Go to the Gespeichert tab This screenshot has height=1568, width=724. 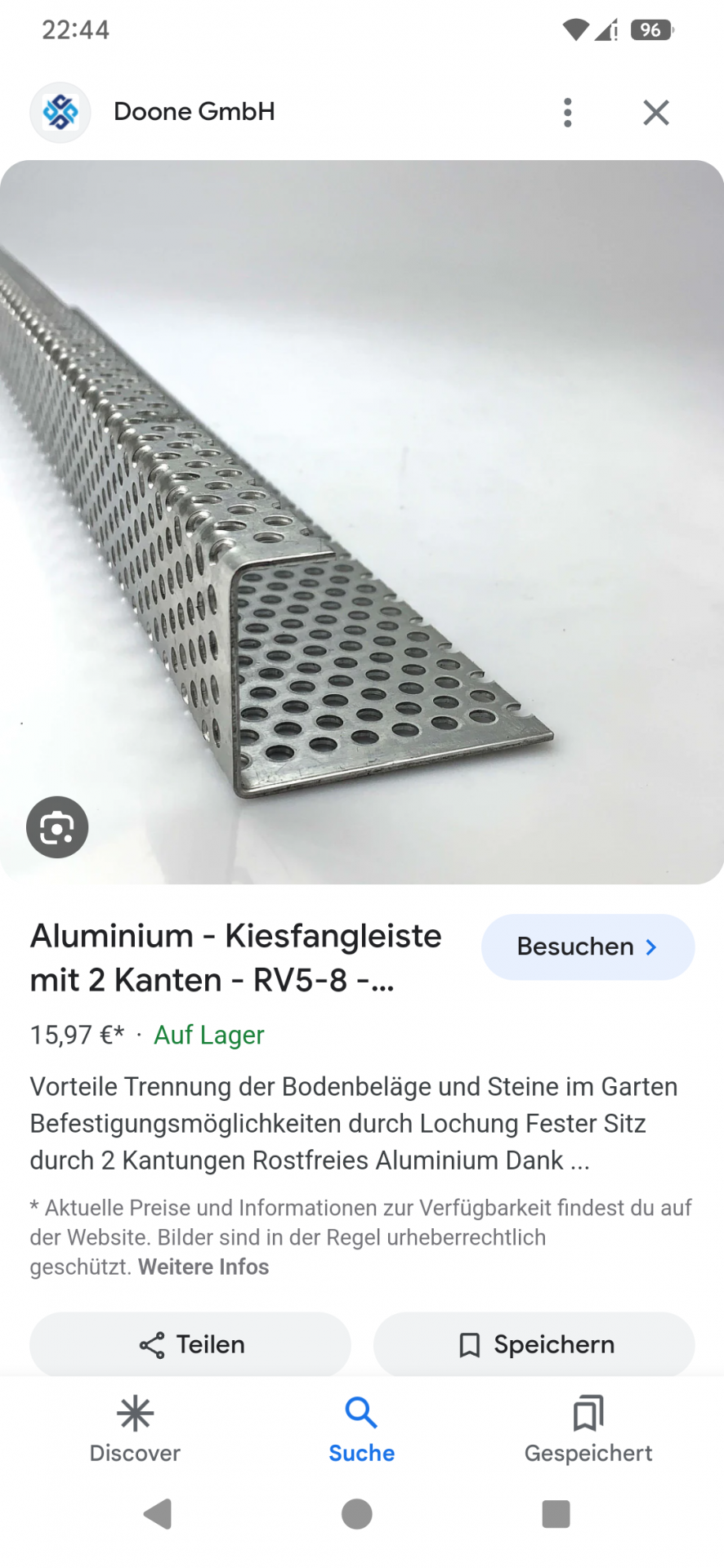[x=588, y=1429]
